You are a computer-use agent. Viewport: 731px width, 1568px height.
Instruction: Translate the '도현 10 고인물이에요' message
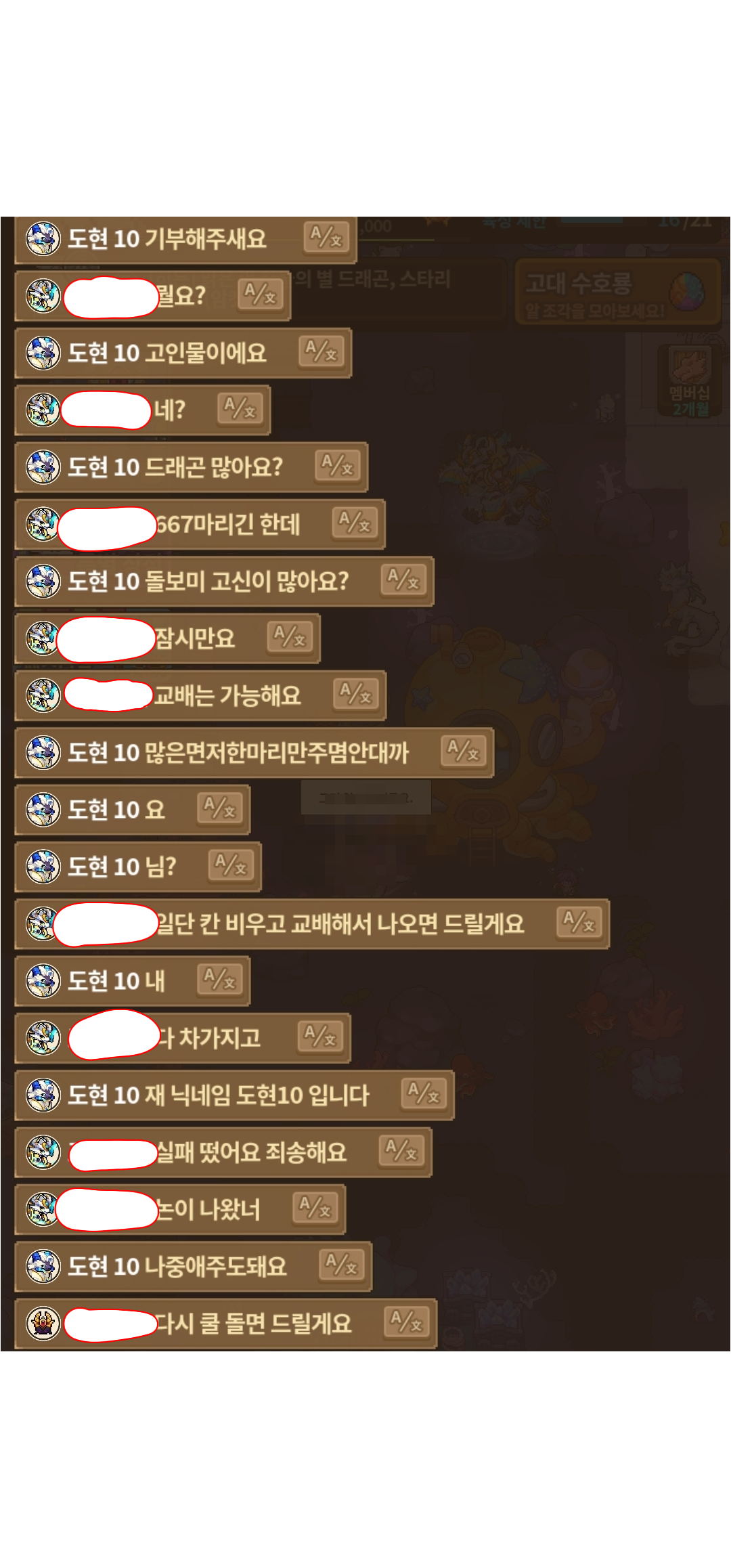point(322,351)
